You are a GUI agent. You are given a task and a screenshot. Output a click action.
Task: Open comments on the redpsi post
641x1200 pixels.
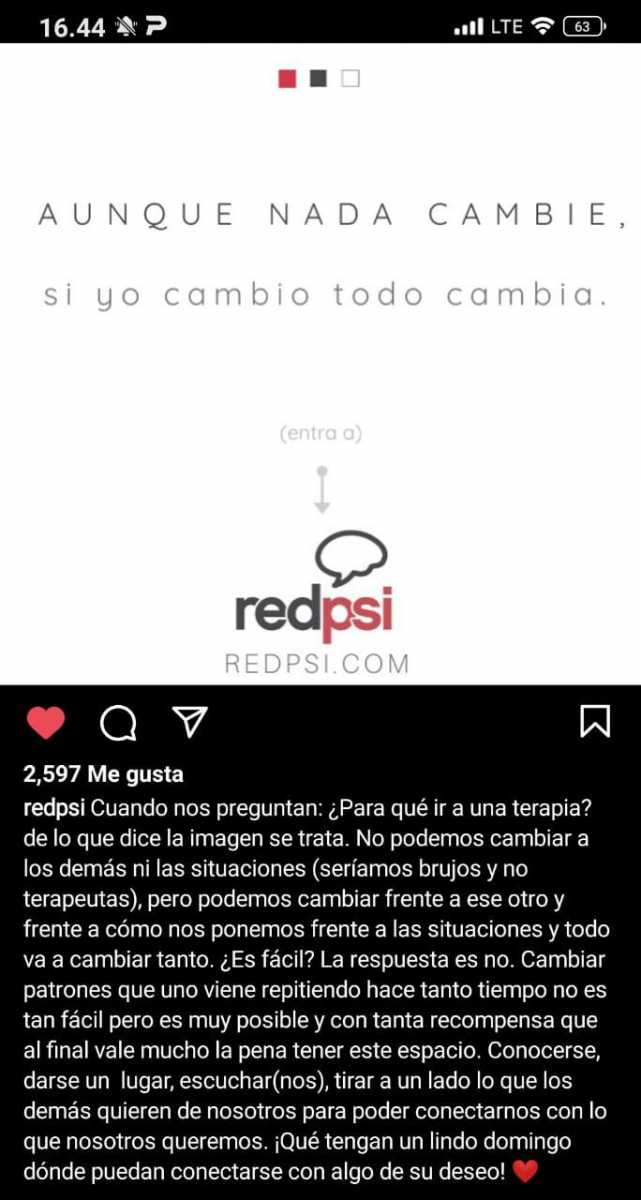pos(118,722)
